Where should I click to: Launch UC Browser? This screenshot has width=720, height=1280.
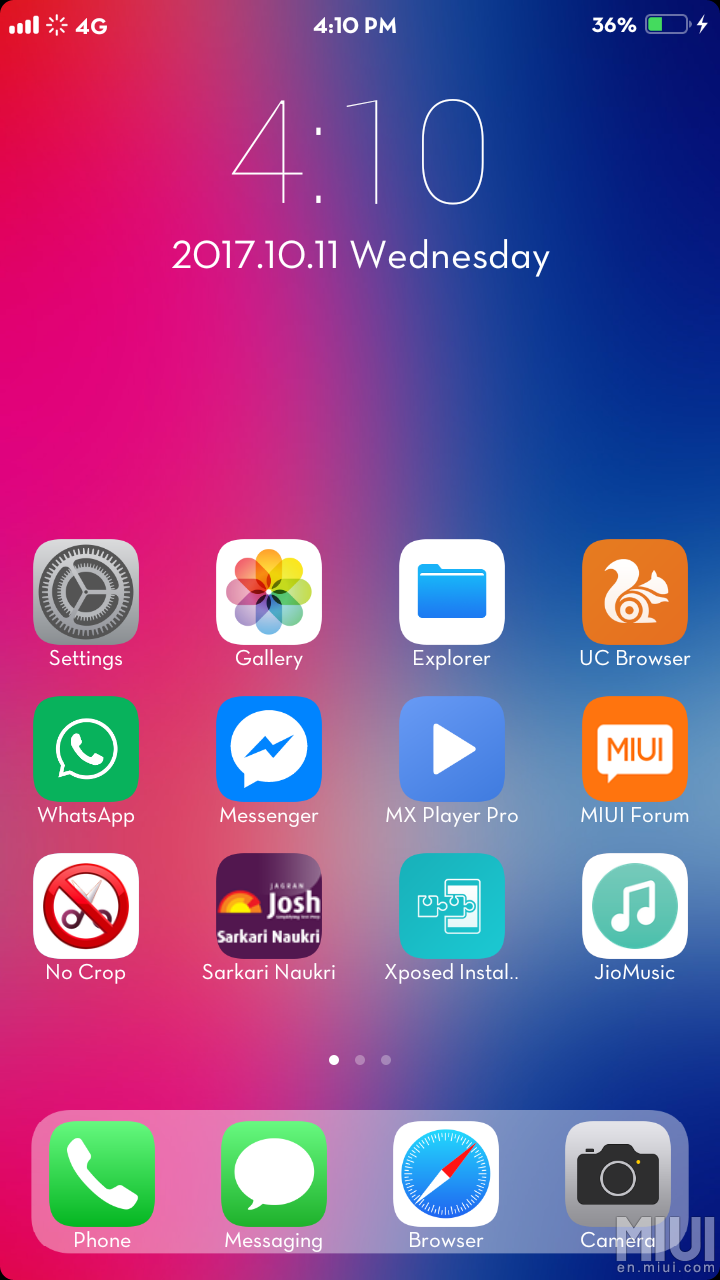pos(635,591)
